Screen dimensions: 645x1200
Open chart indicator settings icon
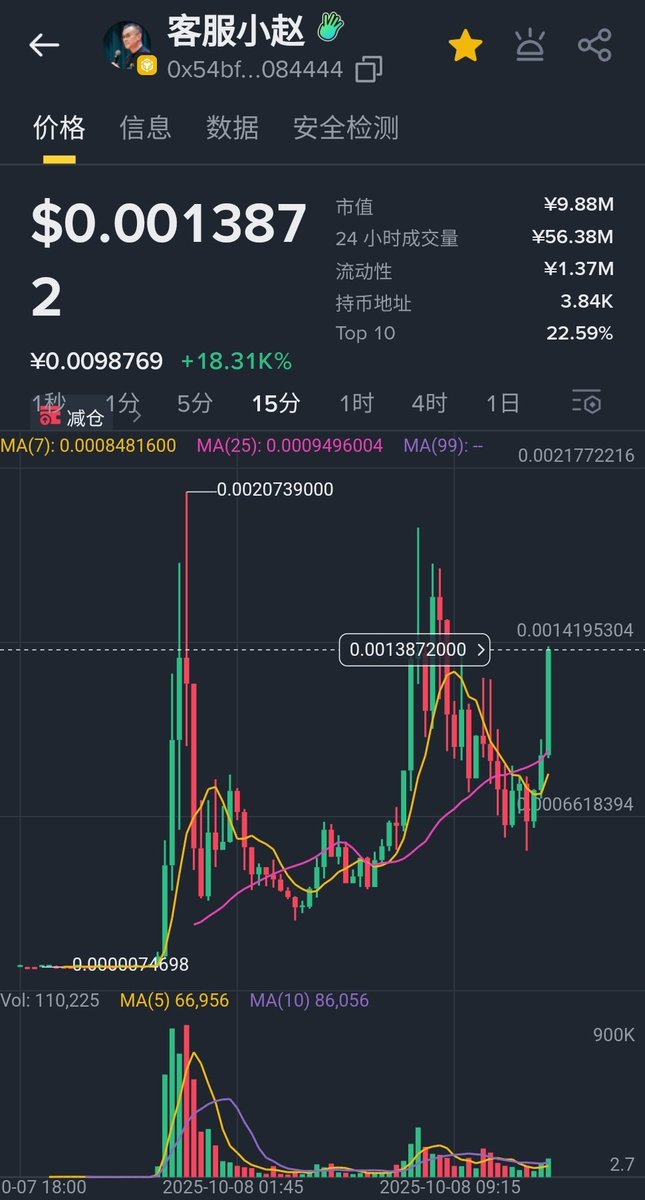pos(586,403)
